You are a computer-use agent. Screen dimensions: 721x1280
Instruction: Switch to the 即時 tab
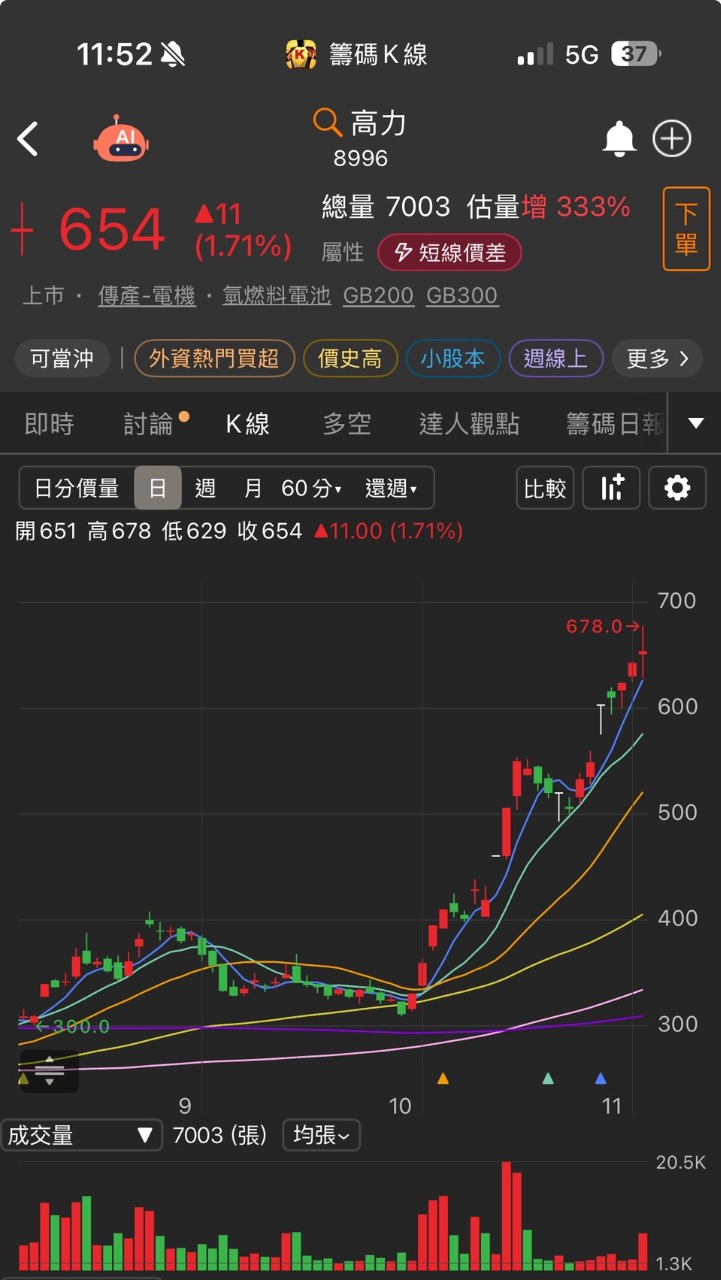pos(49,424)
